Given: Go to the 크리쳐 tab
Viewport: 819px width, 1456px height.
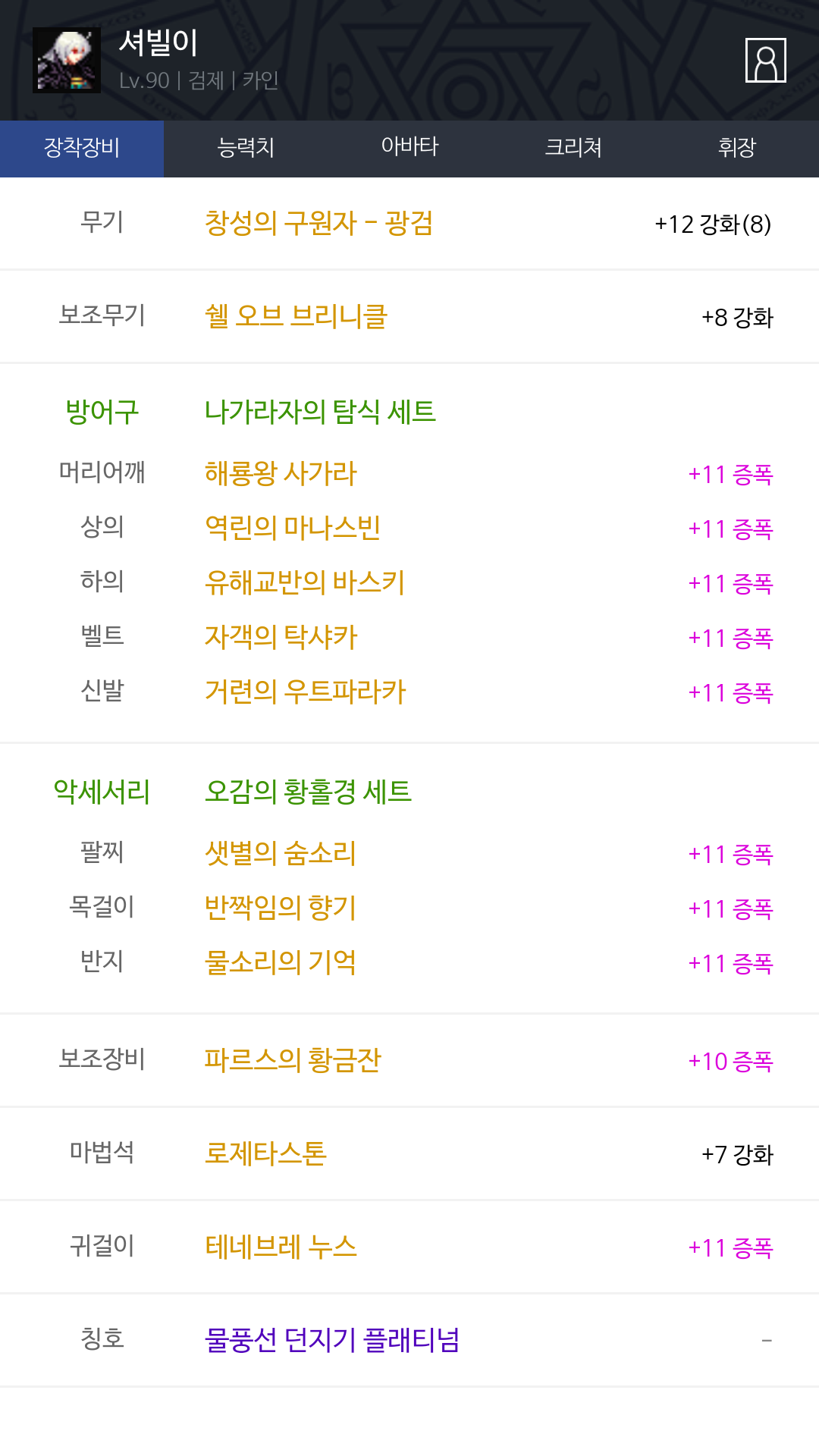Looking at the screenshot, I should point(573,149).
